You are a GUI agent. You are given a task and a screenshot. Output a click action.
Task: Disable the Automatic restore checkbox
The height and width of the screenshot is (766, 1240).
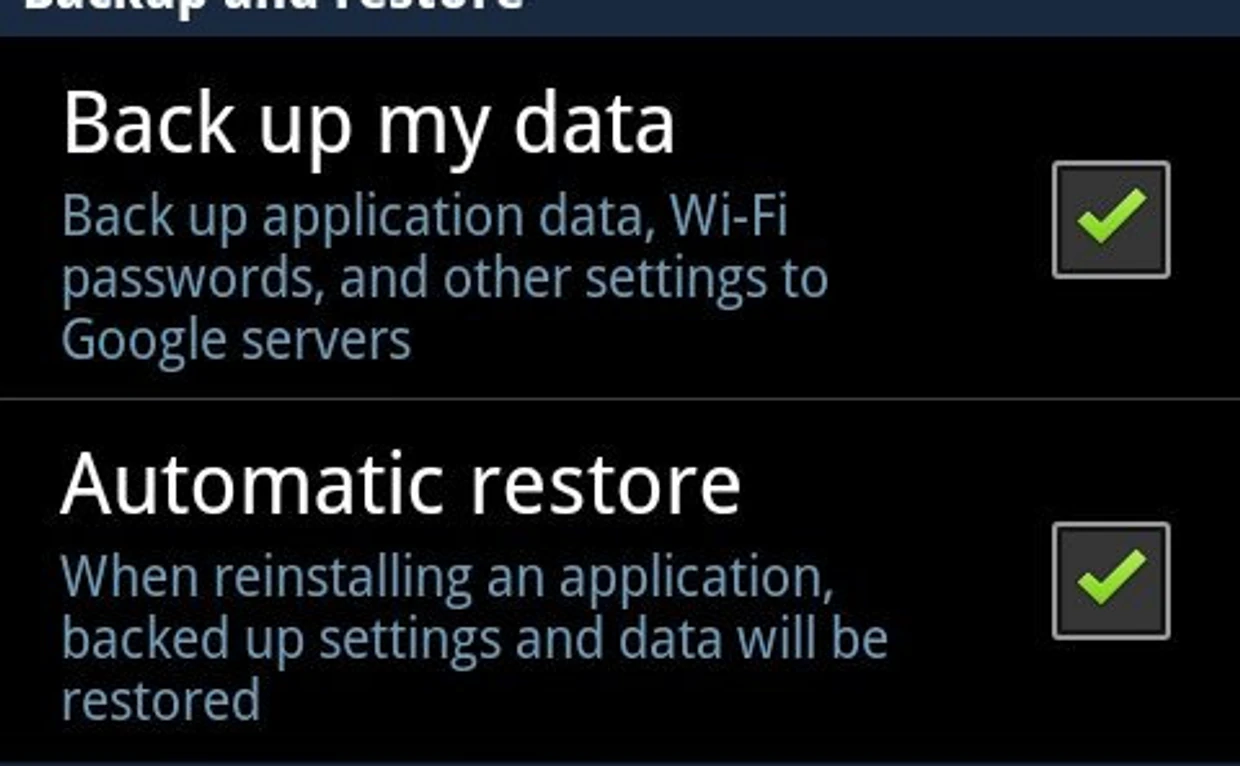pos(1110,580)
